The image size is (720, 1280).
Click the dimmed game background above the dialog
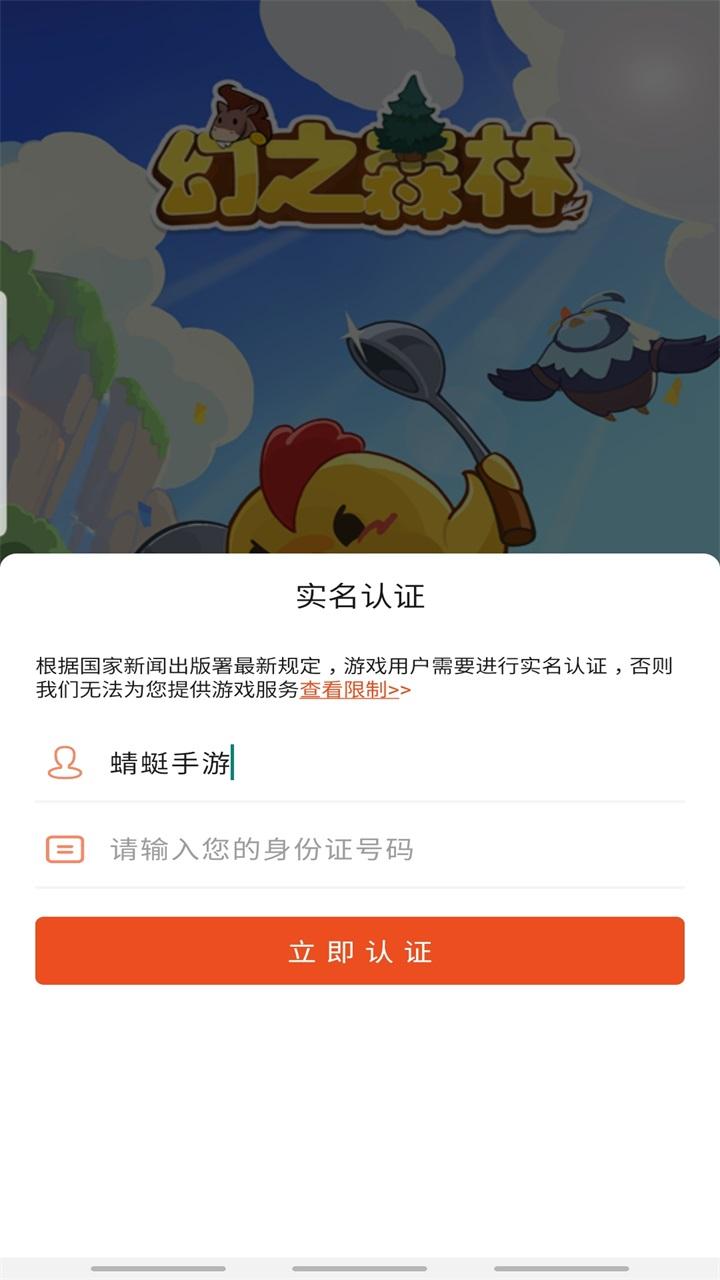pos(360,280)
